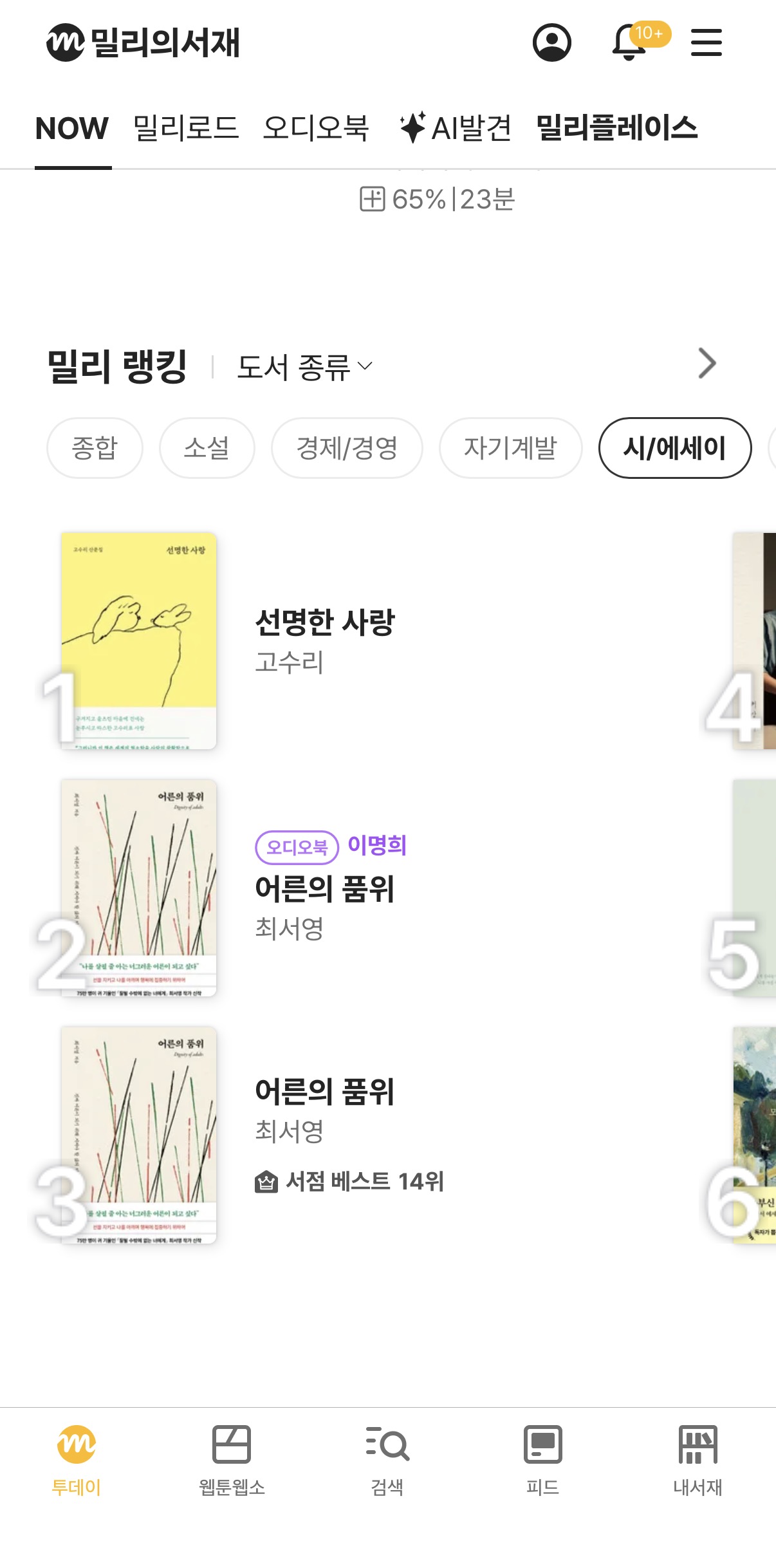Open the audiobook 어른의 품위 by 이명희

(x=324, y=889)
